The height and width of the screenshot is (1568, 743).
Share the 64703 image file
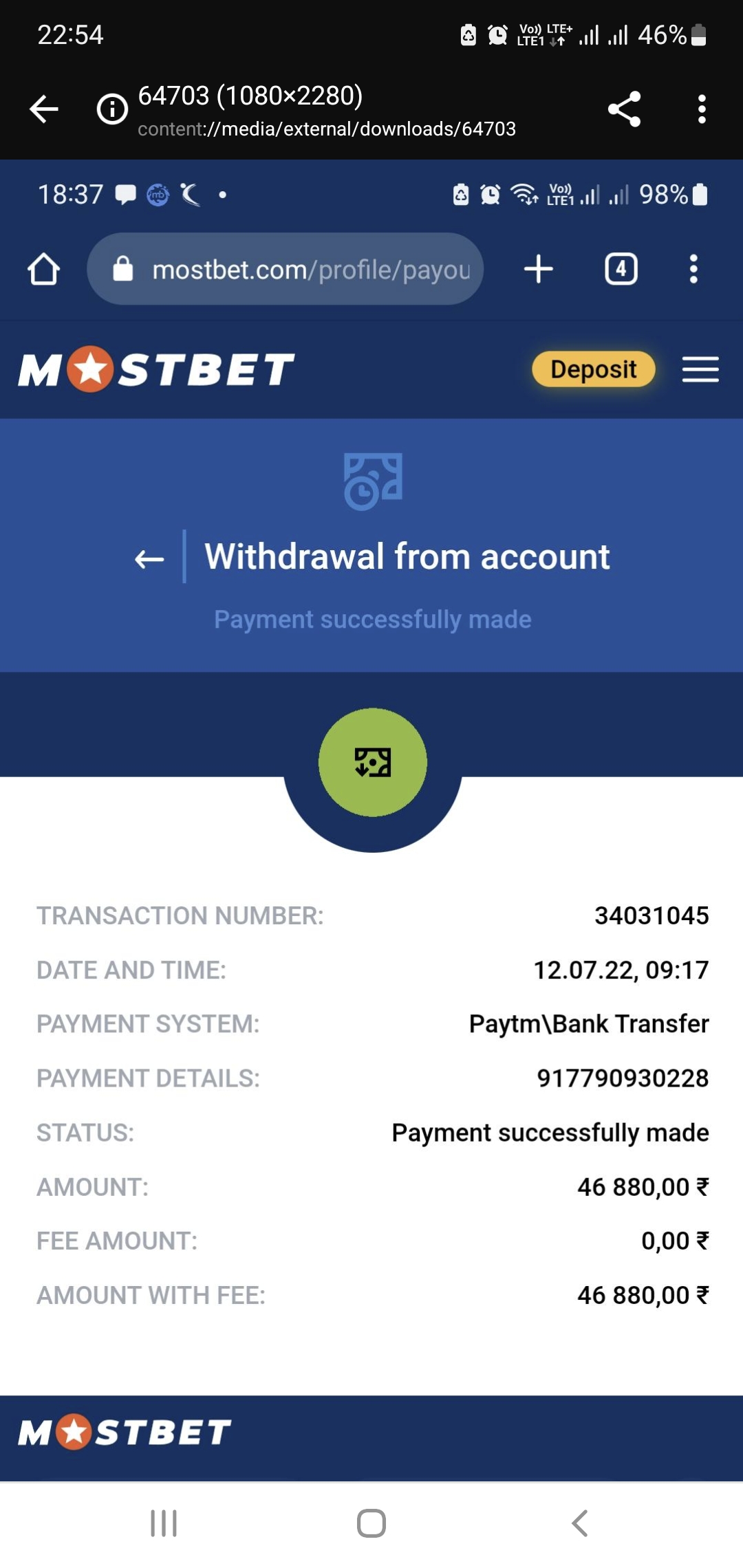pos(625,109)
